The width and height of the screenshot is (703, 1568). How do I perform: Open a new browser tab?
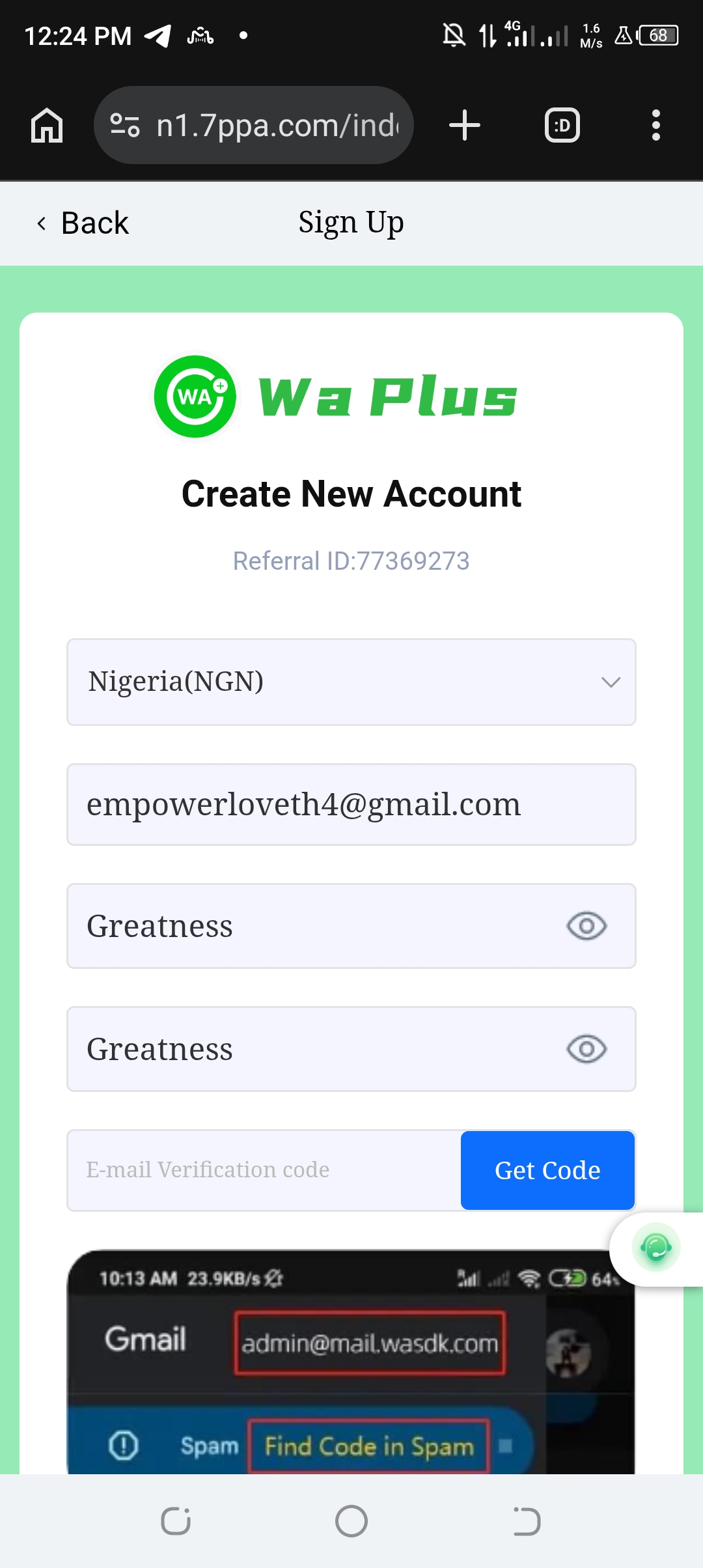pyautogui.click(x=465, y=125)
